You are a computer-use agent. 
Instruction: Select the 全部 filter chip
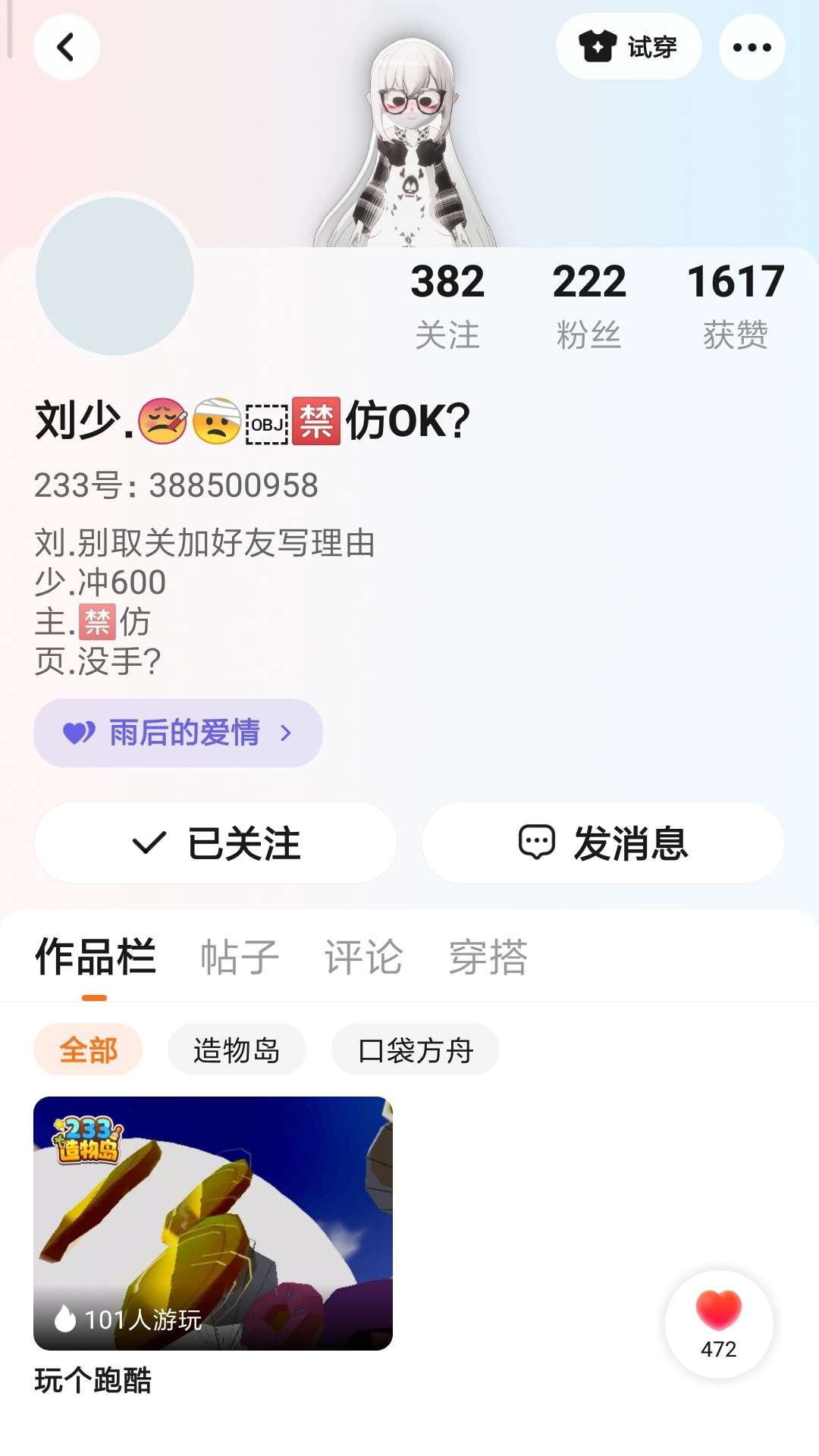click(88, 1050)
